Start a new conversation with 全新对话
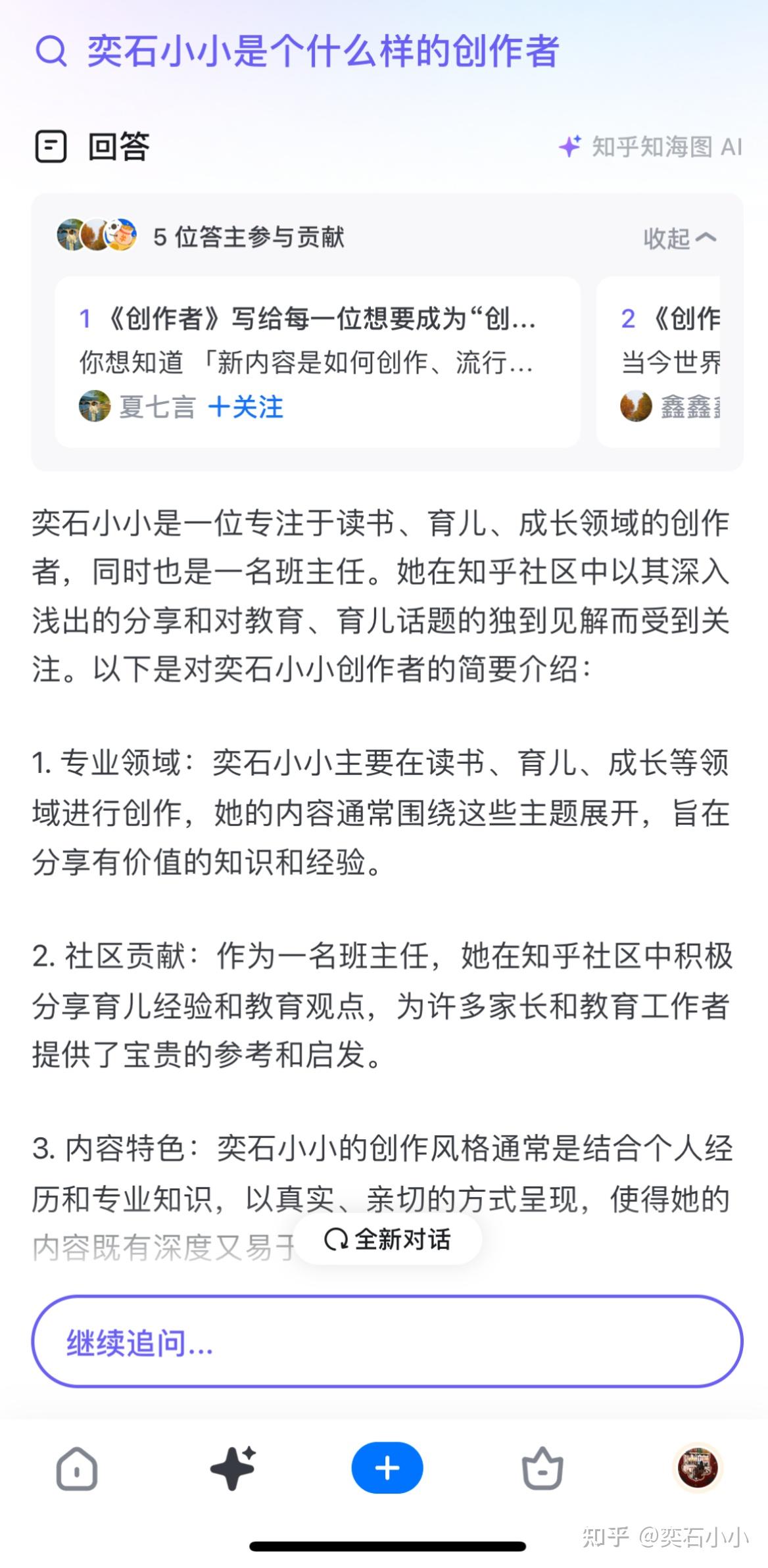 387,1240
